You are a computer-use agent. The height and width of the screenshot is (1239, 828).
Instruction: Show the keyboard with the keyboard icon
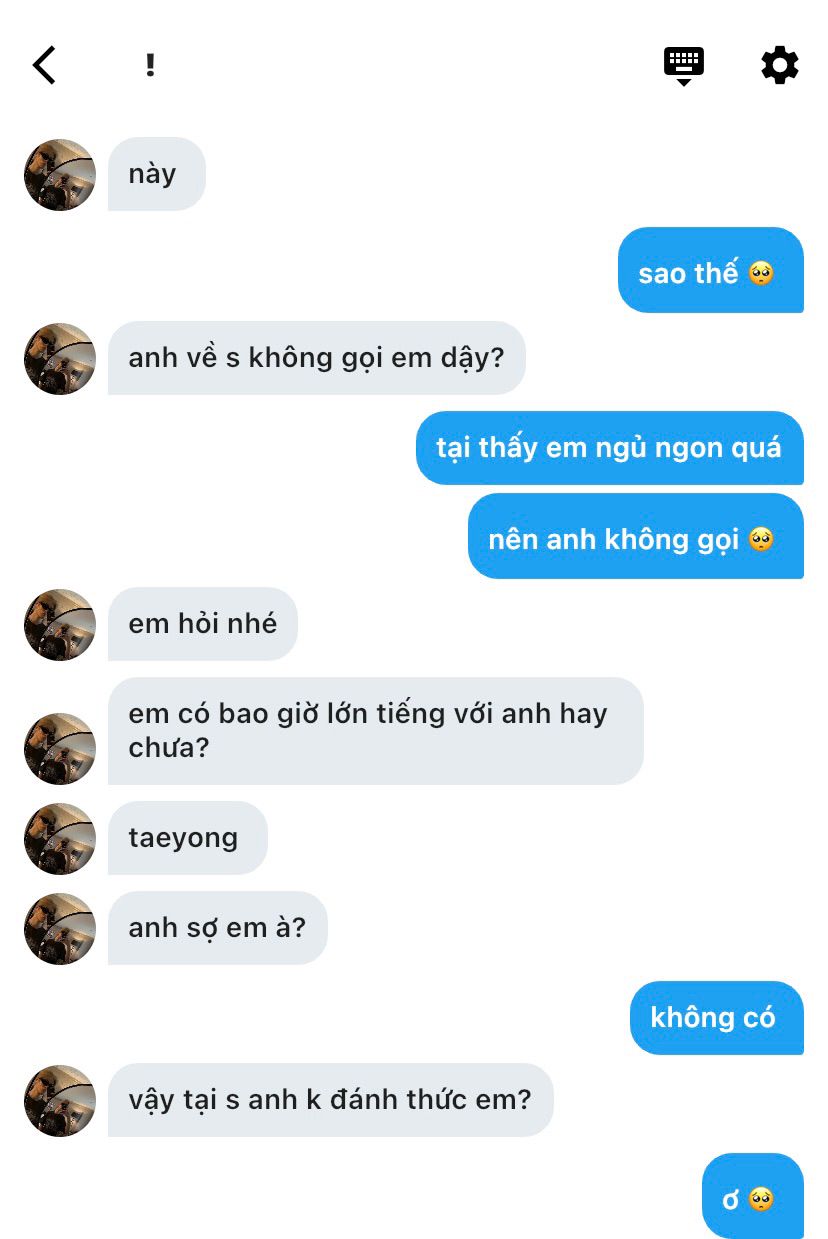pyautogui.click(x=684, y=65)
